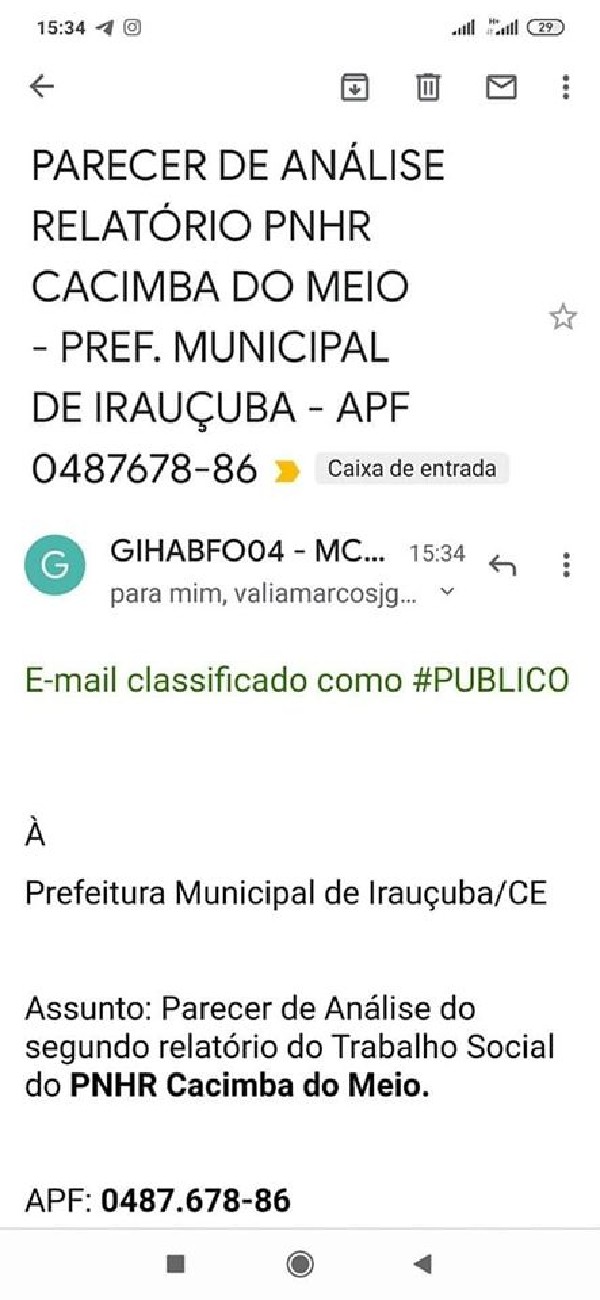The height and width of the screenshot is (1300, 600).
Task: Expand recipient details chevron
Action: [447, 593]
